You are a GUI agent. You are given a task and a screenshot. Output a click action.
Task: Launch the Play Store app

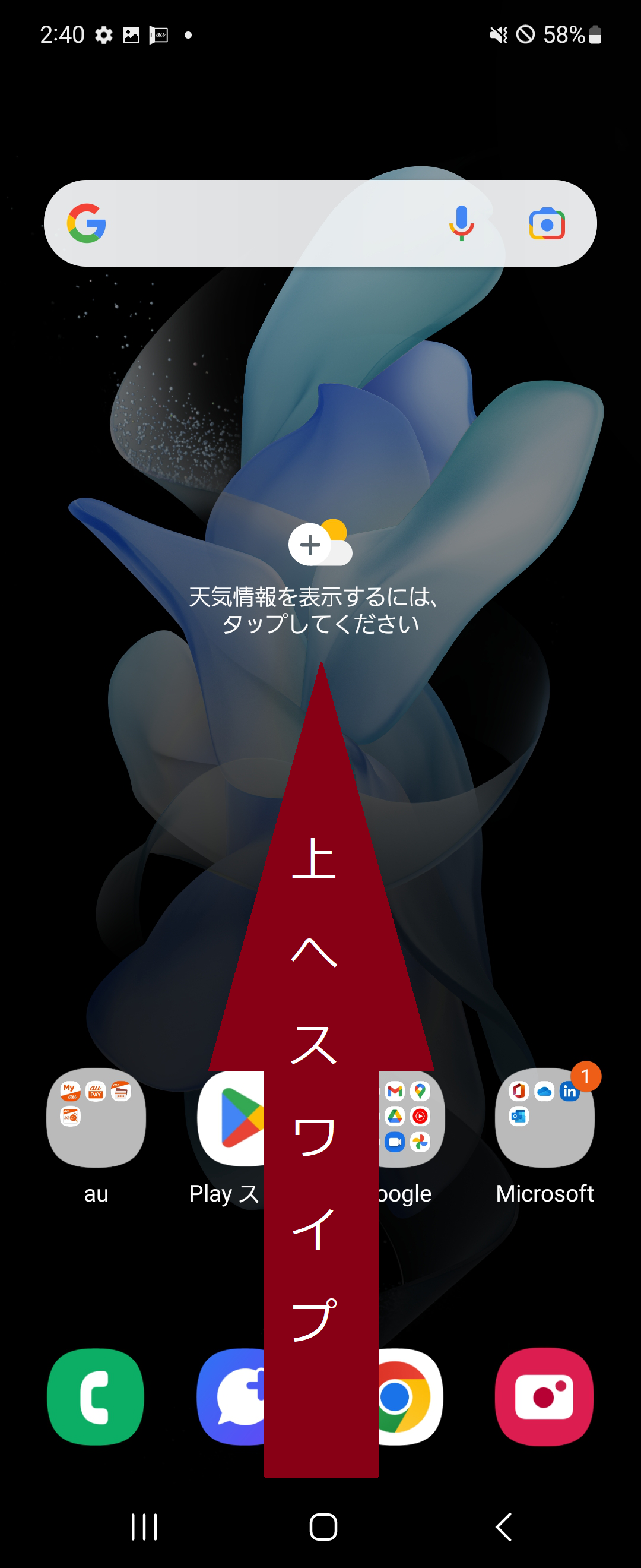click(232, 1119)
